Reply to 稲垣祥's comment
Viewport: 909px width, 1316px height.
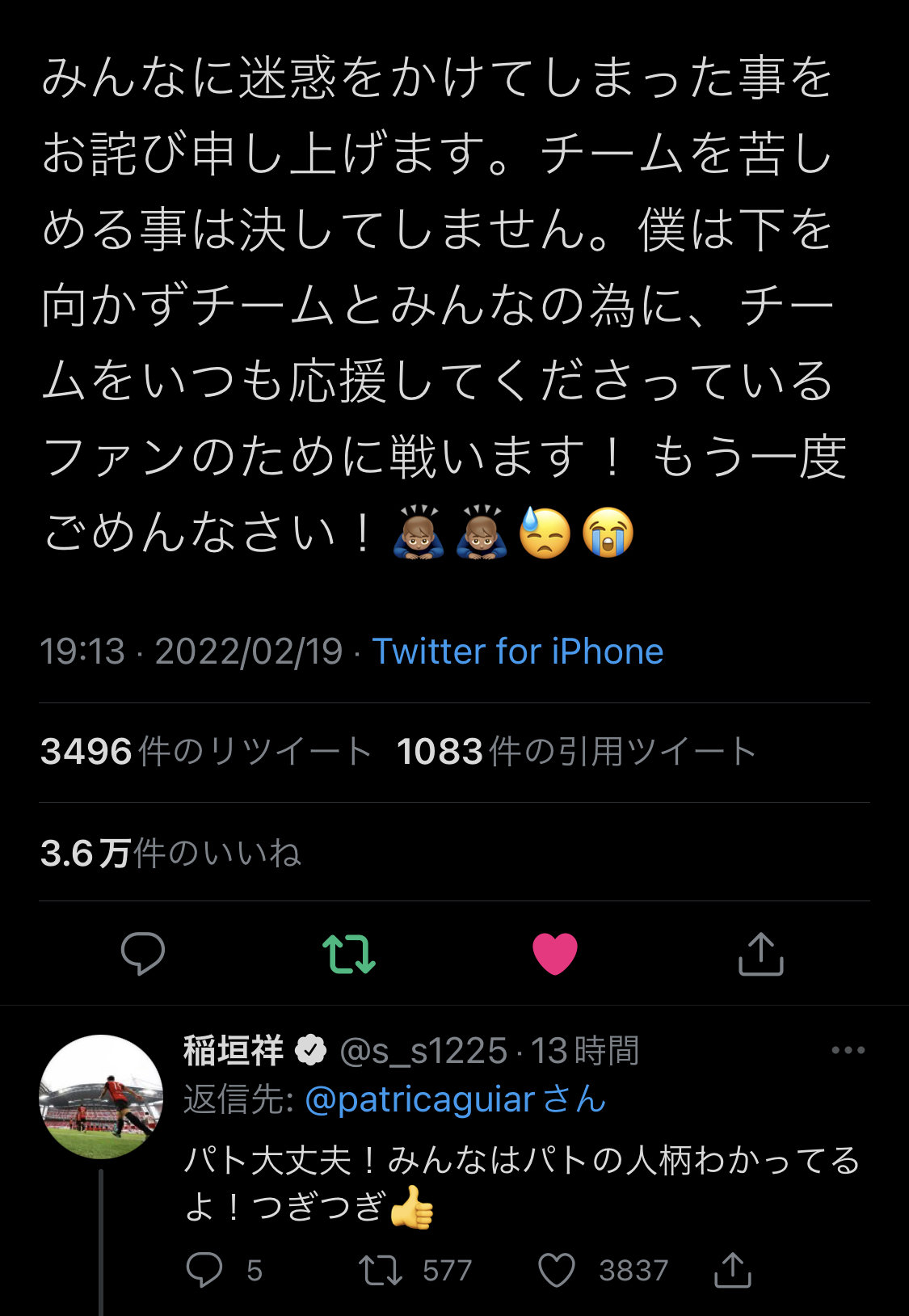tap(204, 1270)
